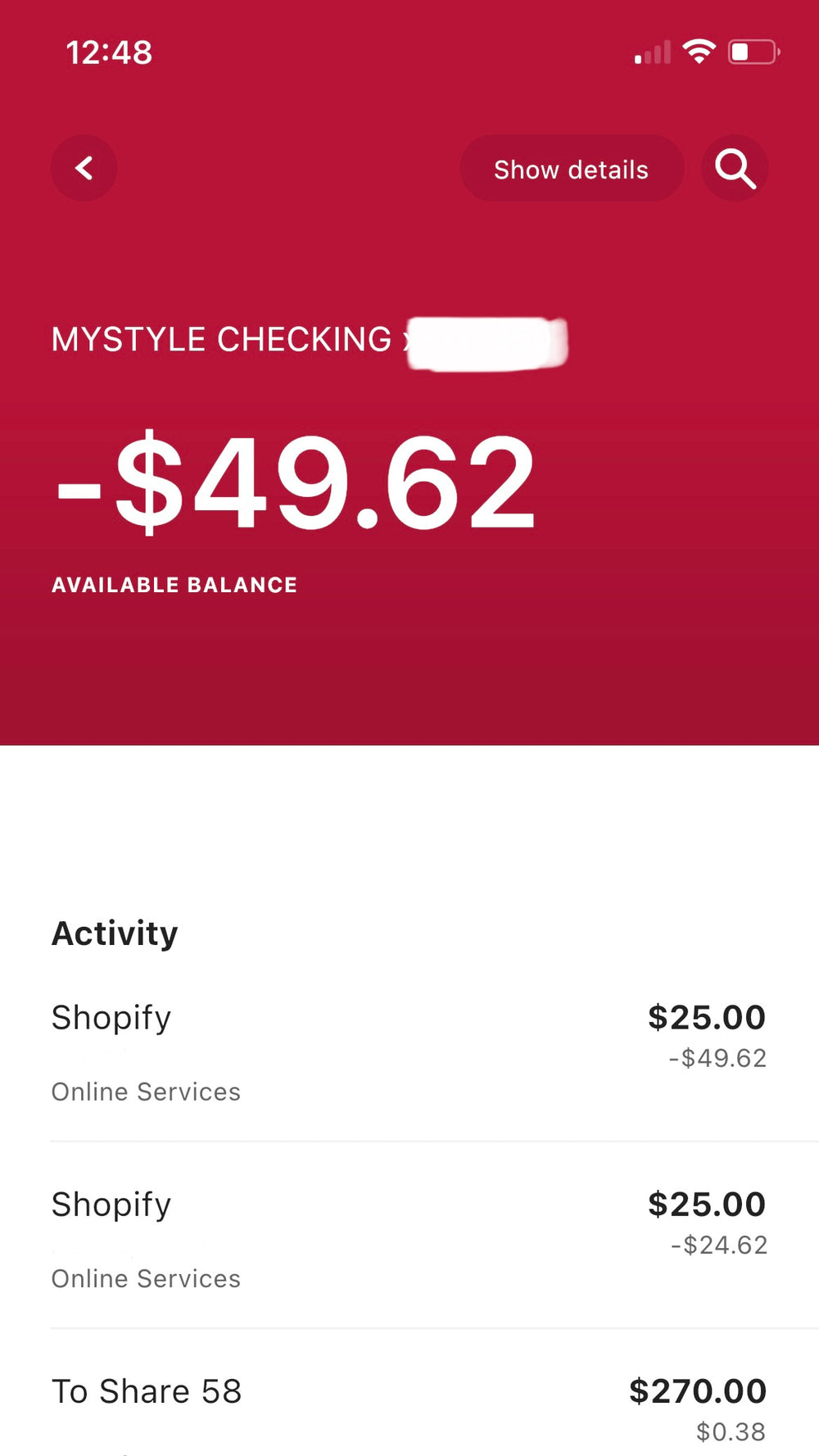Tap the Show details button
819x1456 pixels.
[x=571, y=170]
